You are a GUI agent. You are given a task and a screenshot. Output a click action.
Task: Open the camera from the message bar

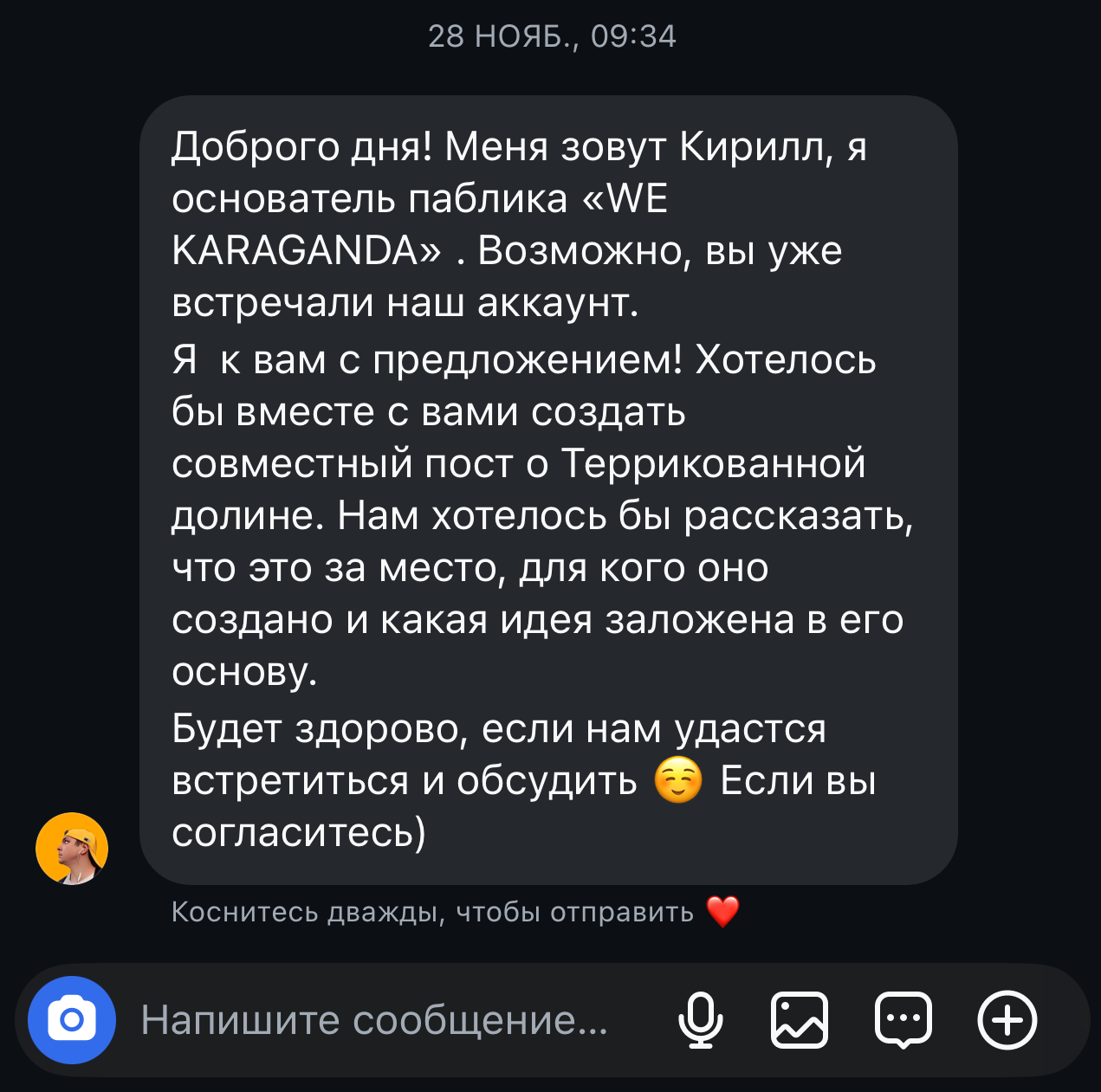(72, 1020)
